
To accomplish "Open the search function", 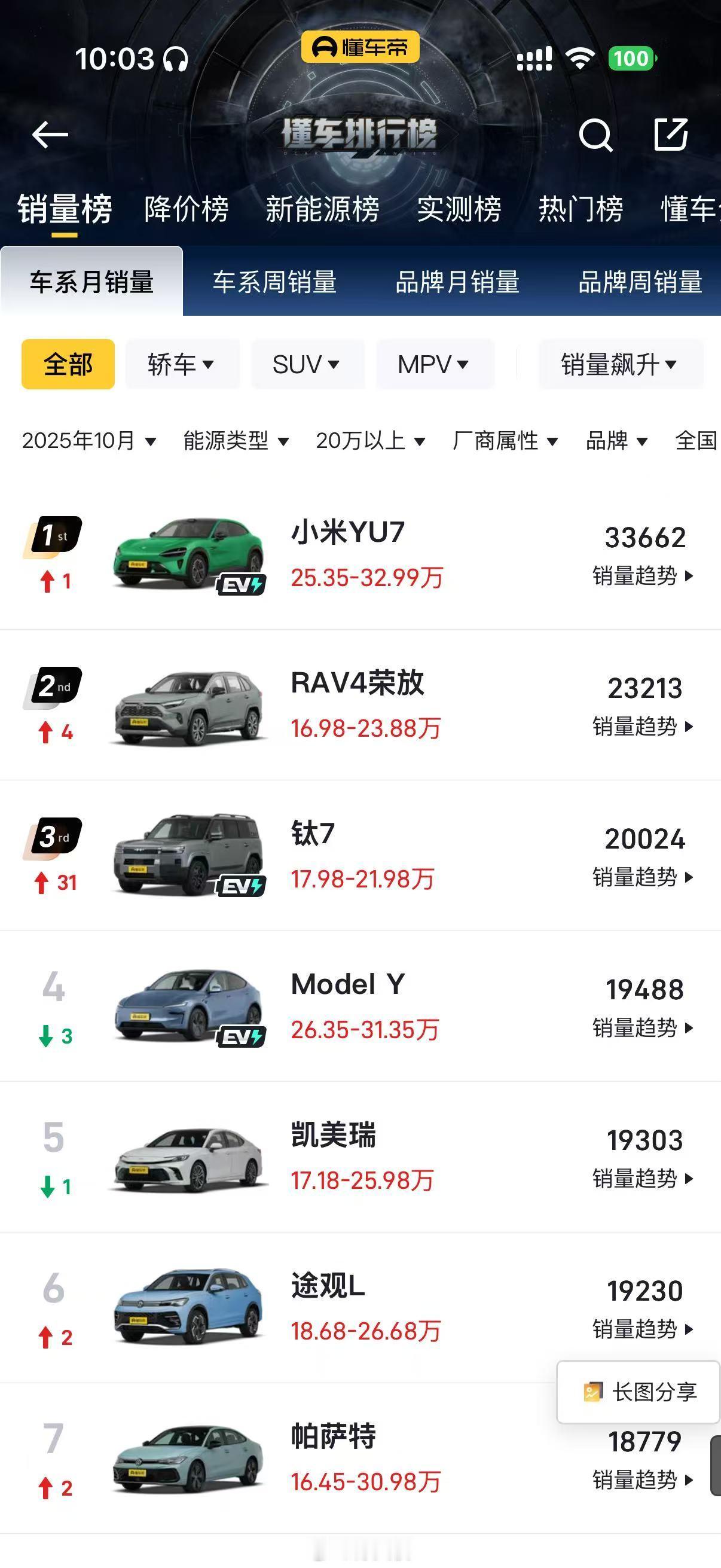I will (x=595, y=136).
